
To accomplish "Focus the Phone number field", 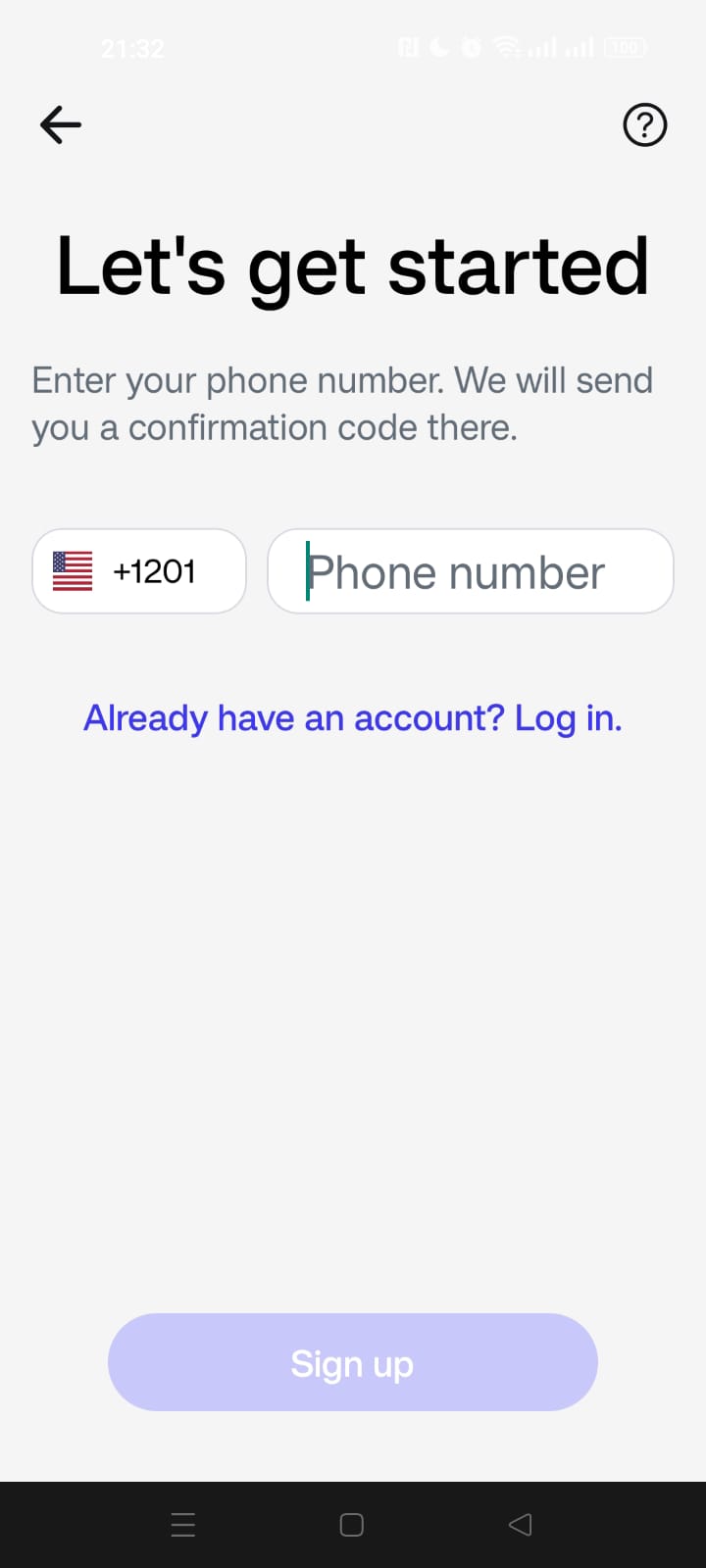I will [471, 571].
